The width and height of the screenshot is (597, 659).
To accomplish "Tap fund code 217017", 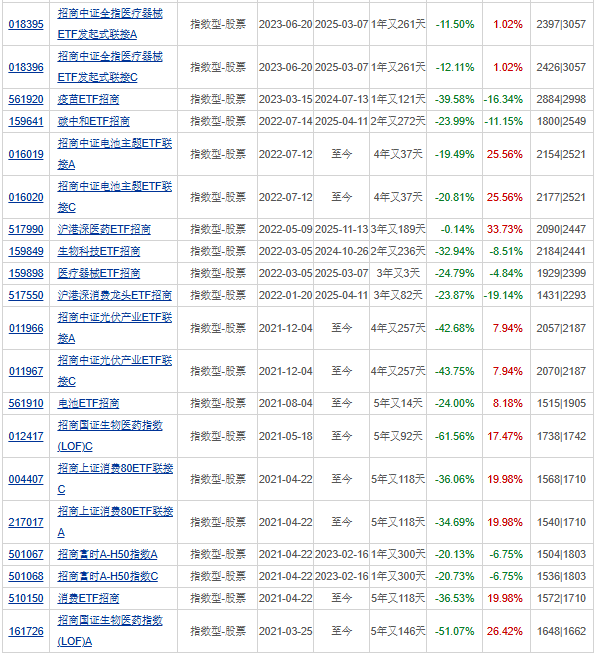I will click(x=26, y=522).
